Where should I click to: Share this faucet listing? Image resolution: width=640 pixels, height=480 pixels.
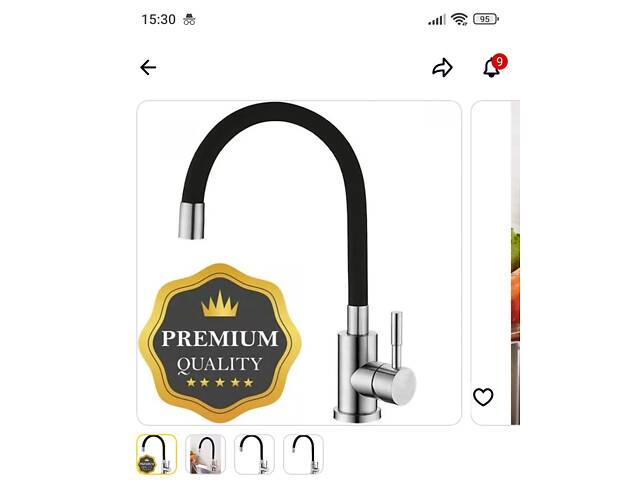pos(442,68)
